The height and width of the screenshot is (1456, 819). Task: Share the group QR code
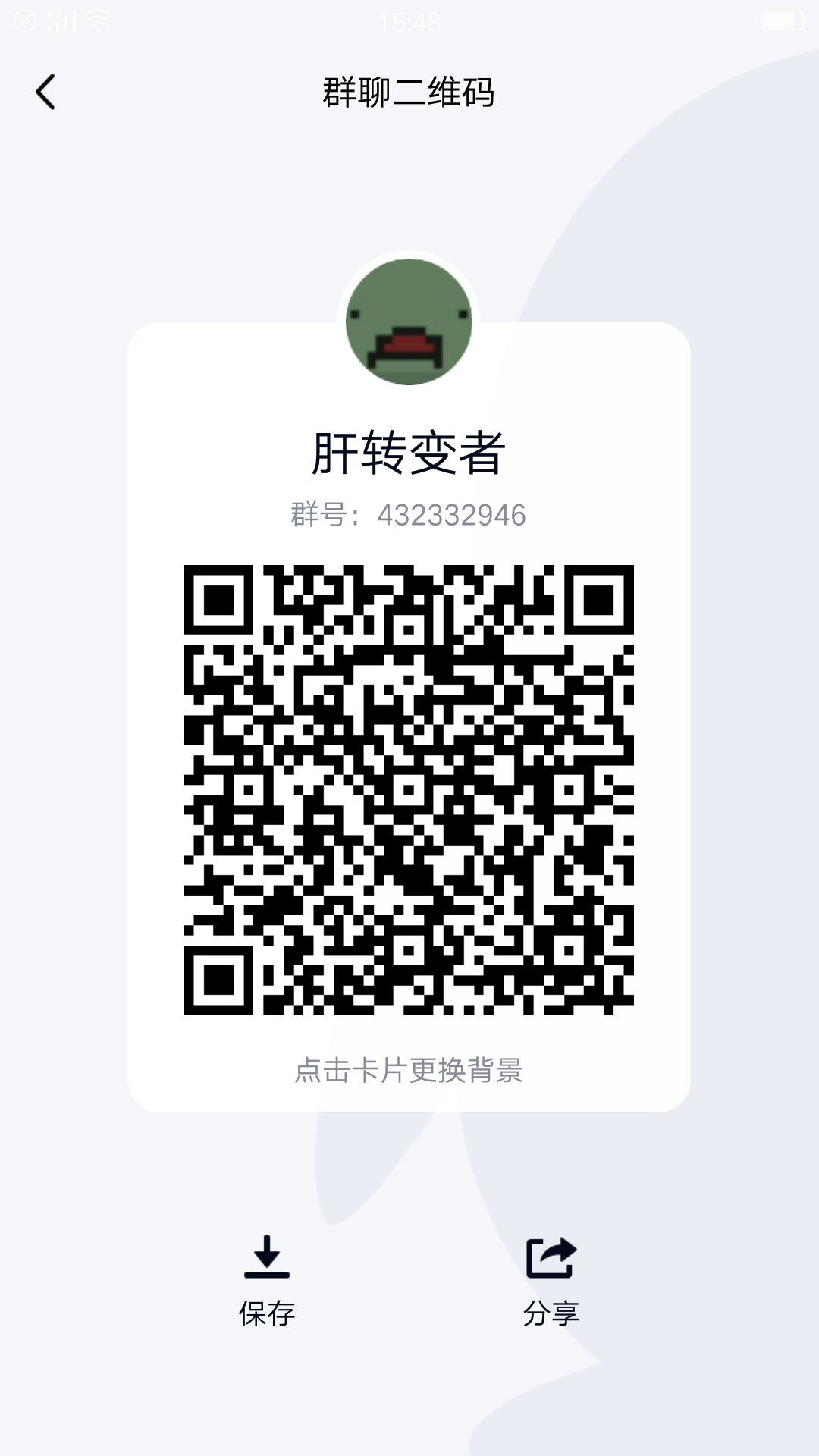point(551,1280)
